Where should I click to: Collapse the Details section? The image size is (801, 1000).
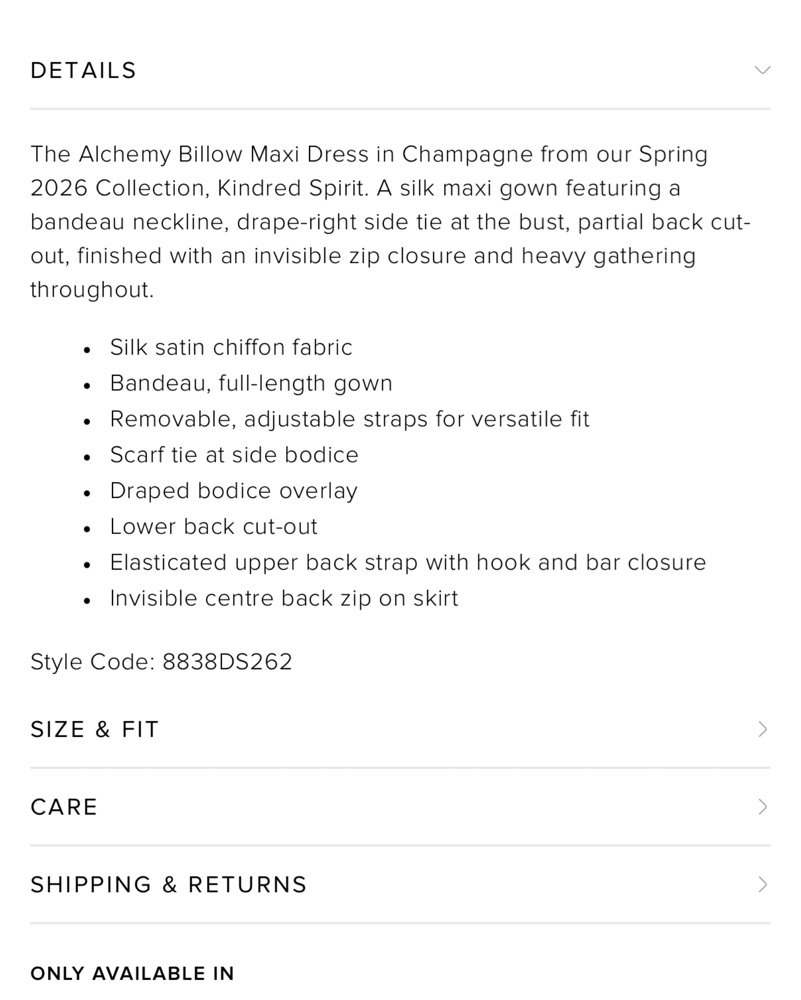tap(400, 70)
